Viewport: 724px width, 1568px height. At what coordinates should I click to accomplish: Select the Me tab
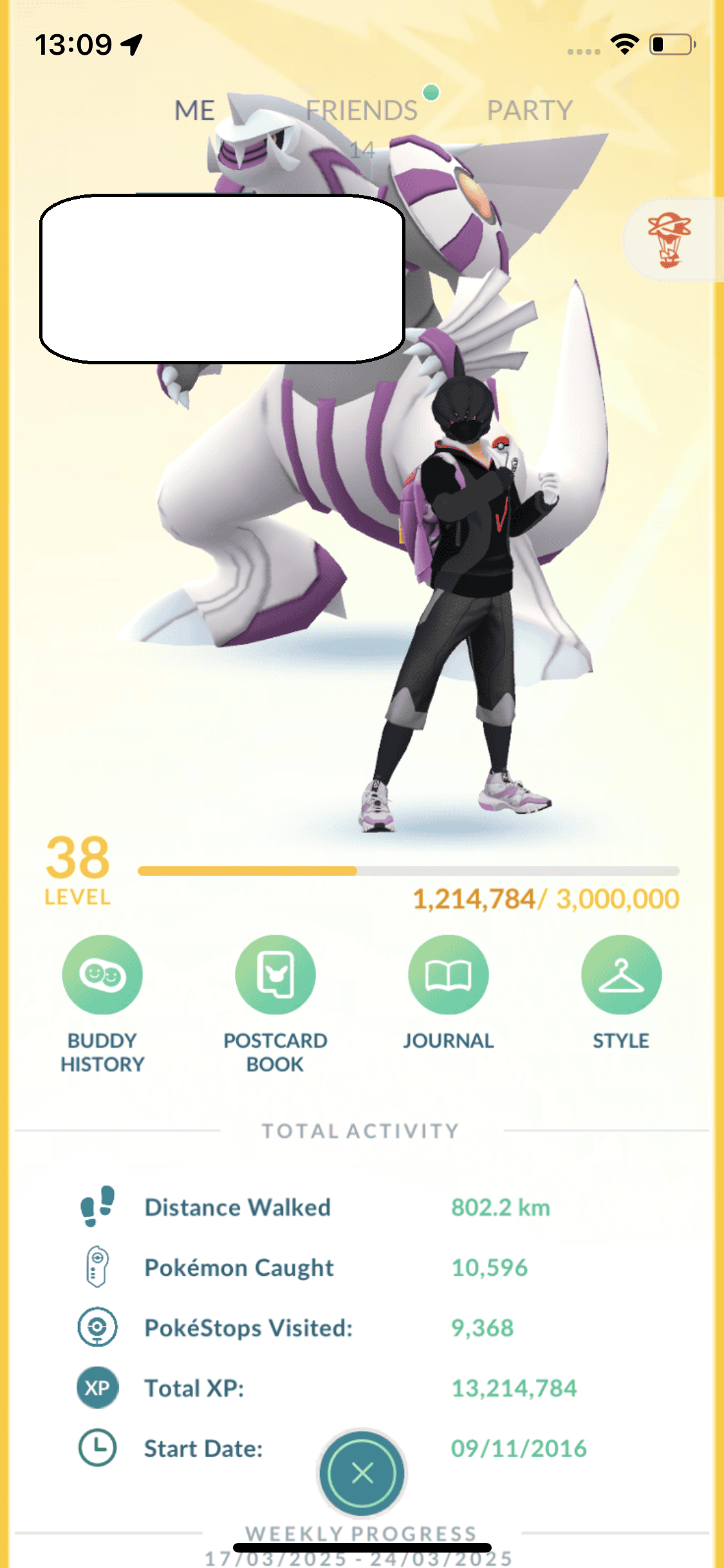coord(194,111)
